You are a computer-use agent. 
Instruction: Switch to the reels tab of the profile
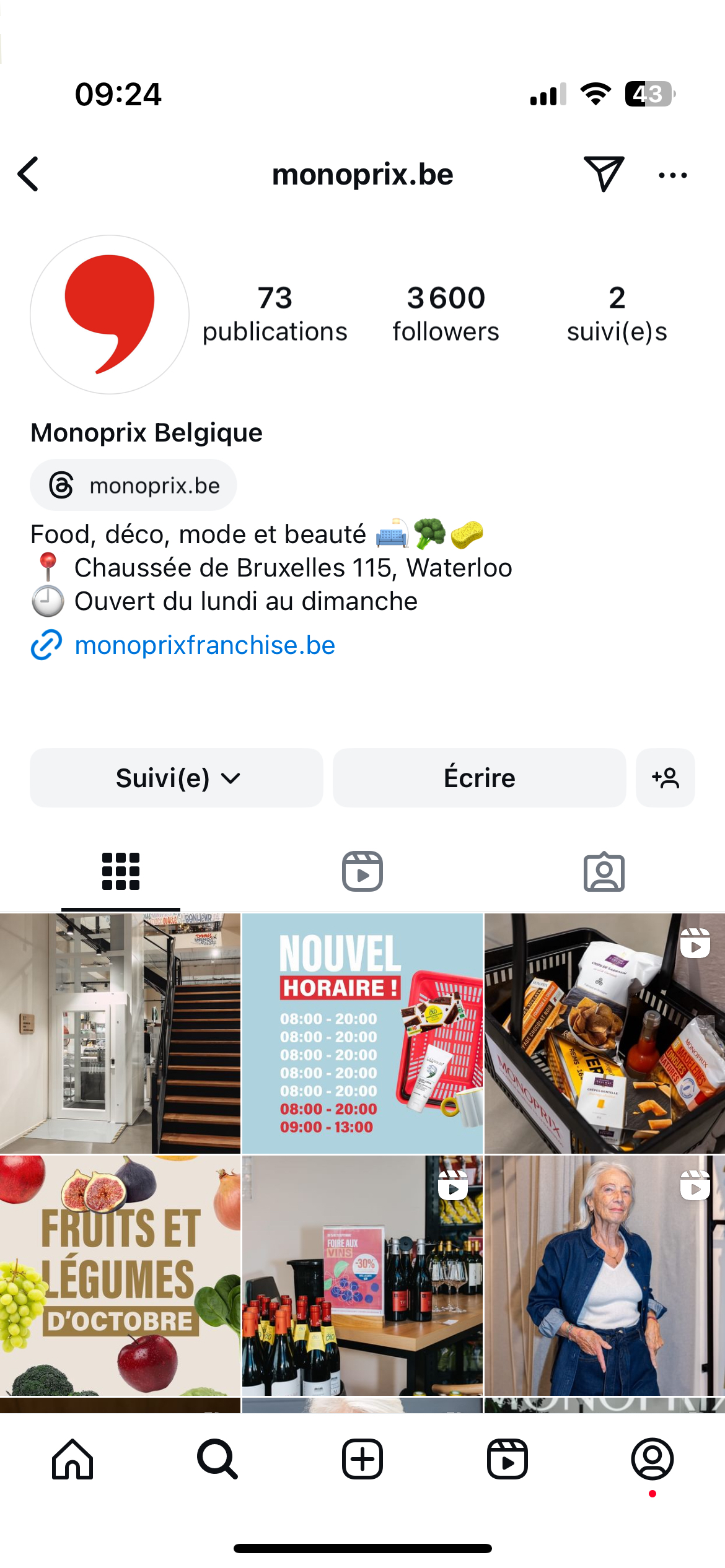(x=362, y=871)
